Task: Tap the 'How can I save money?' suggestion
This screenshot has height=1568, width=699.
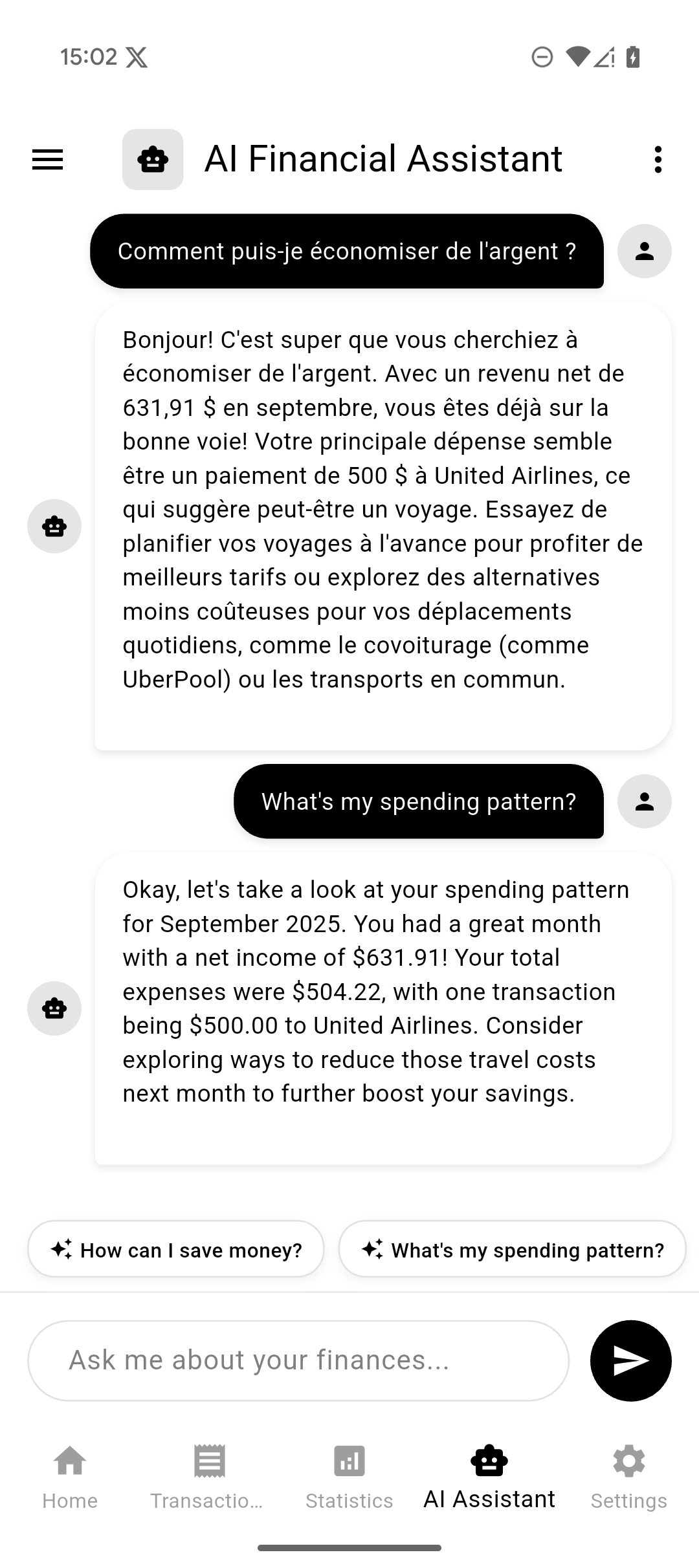Action: pos(176,1249)
